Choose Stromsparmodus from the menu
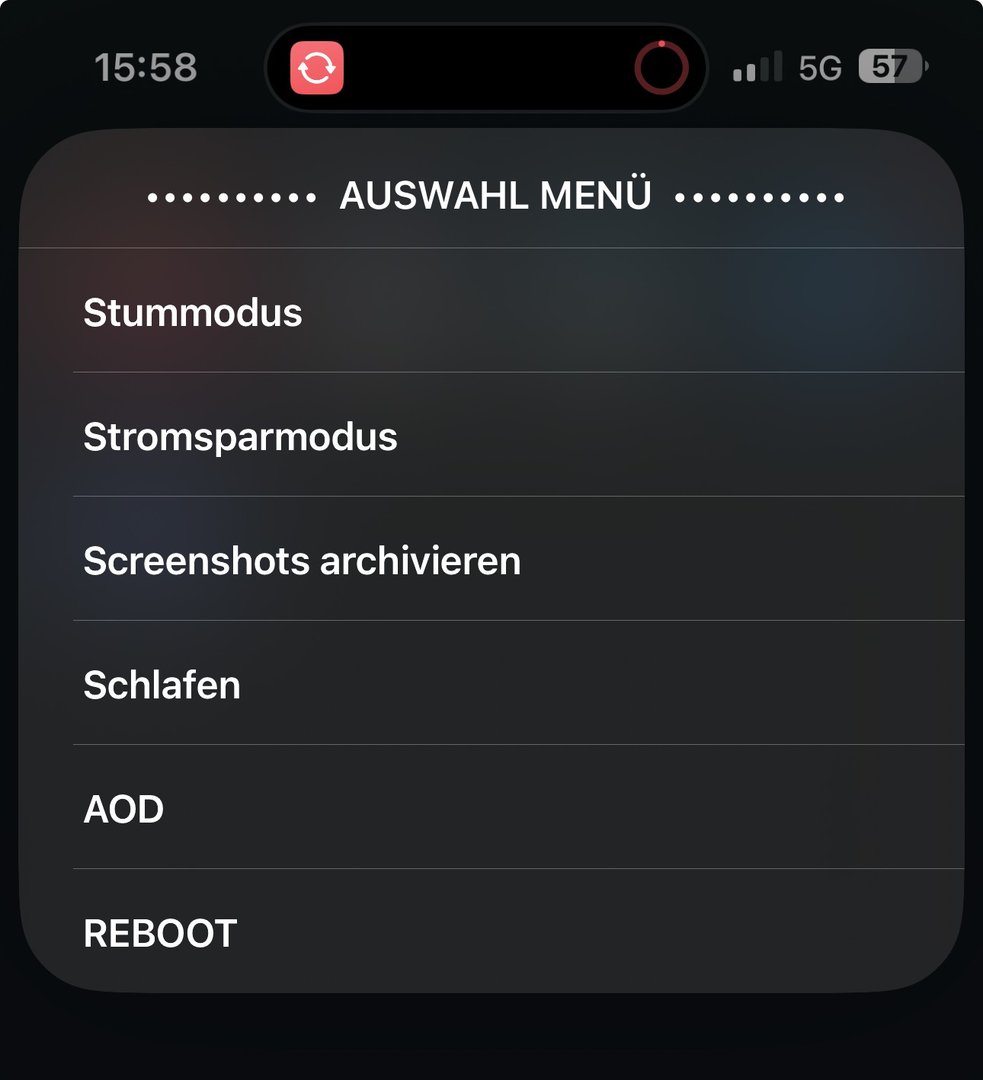This screenshot has height=1080, width=983. 240,436
